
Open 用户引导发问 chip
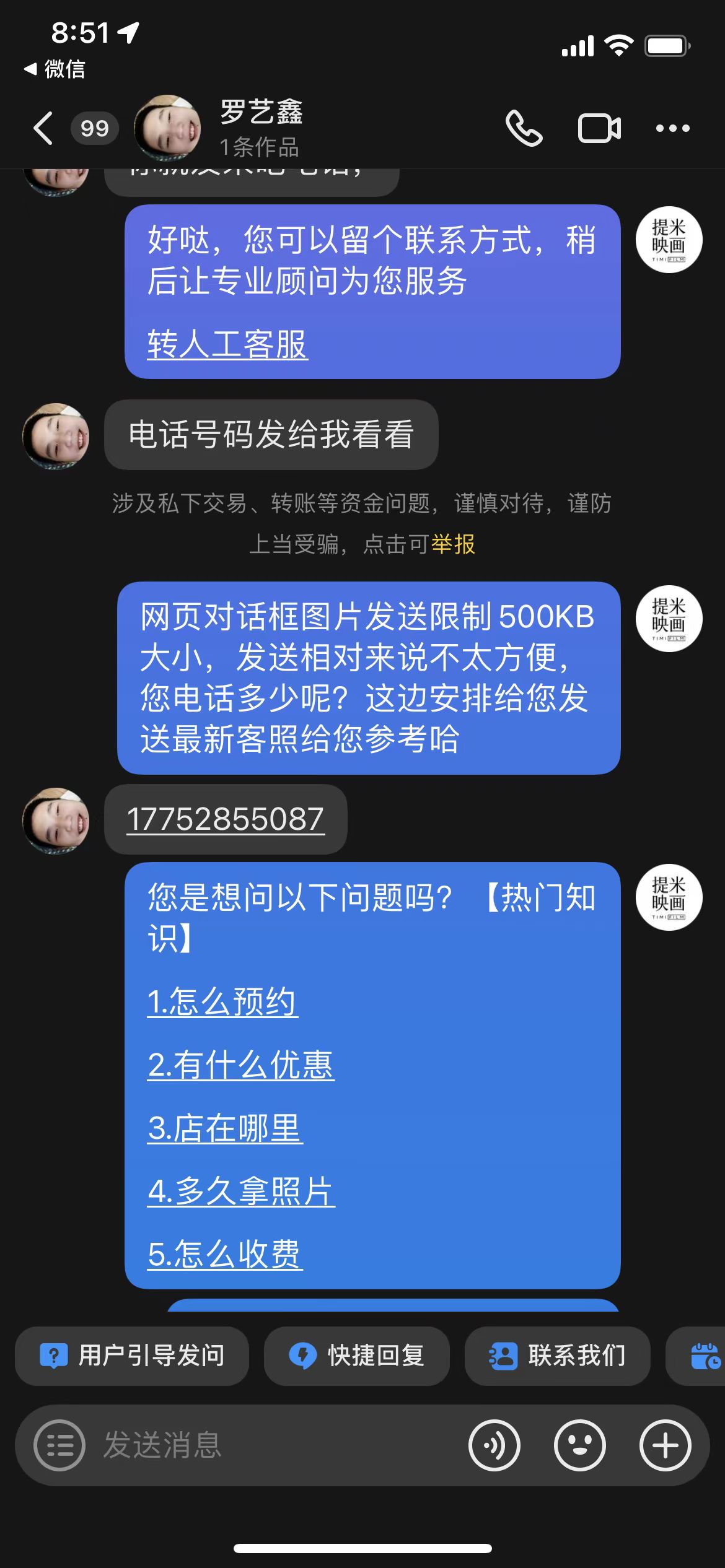[x=132, y=1356]
